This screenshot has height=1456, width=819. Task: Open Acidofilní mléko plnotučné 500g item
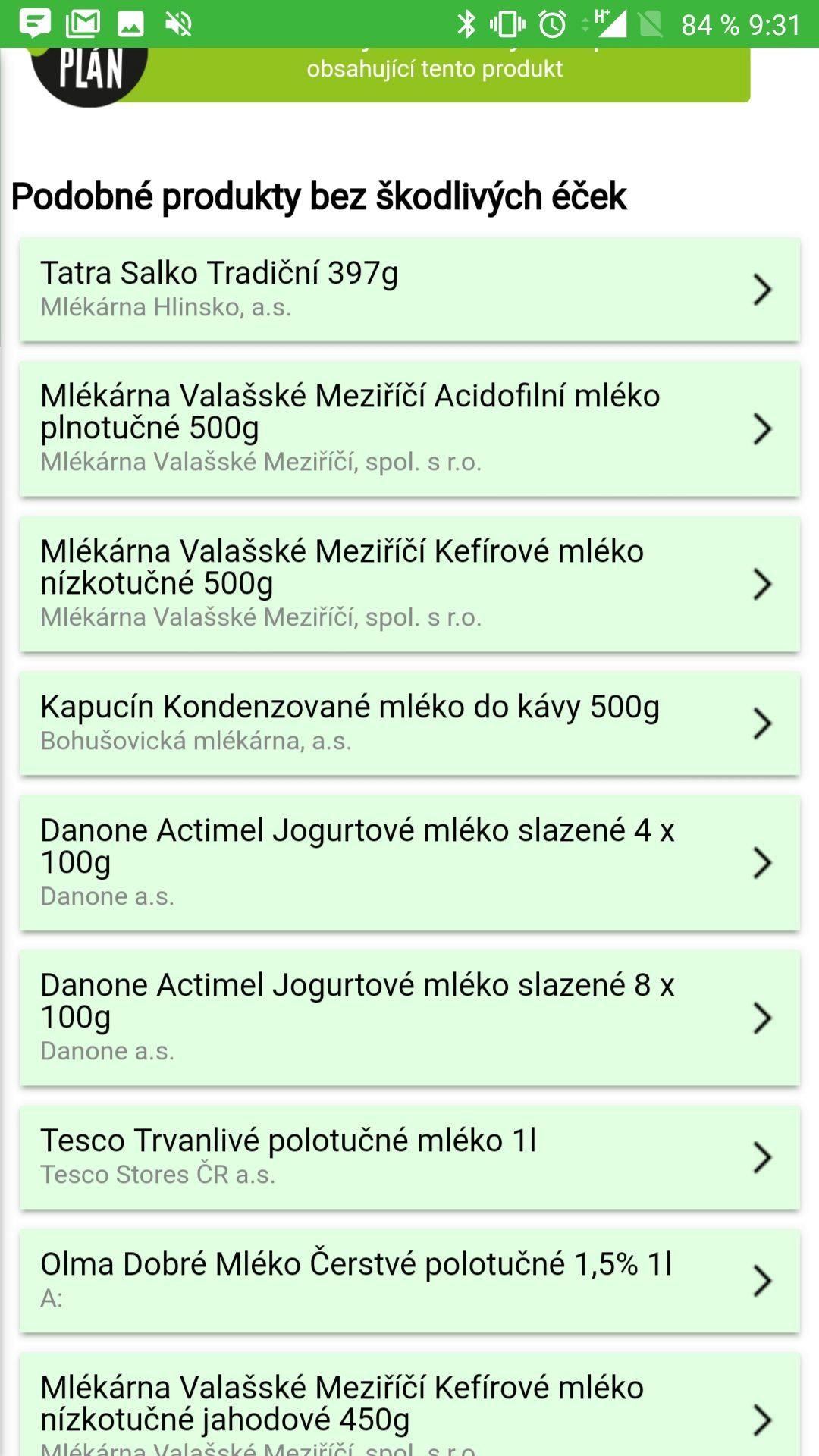[409, 429]
